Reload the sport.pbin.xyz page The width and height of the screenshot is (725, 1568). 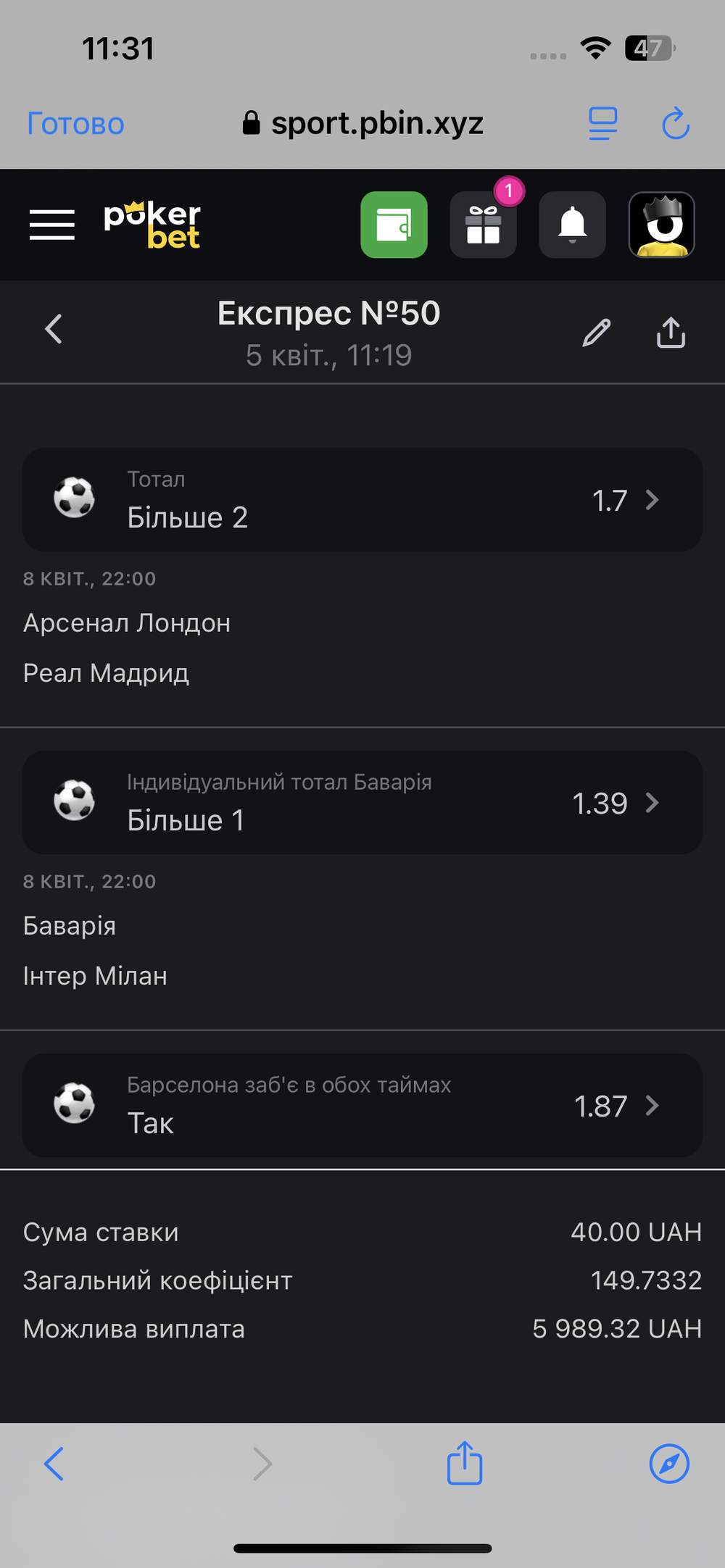point(676,123)
